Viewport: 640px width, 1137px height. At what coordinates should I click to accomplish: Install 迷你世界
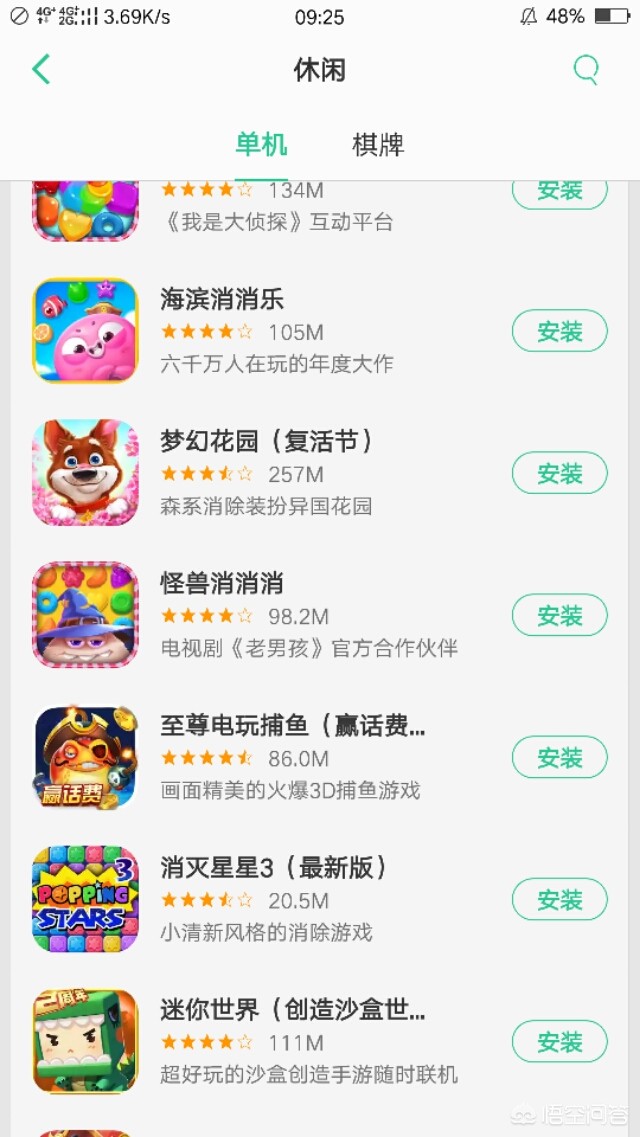tap(559, 1042)
